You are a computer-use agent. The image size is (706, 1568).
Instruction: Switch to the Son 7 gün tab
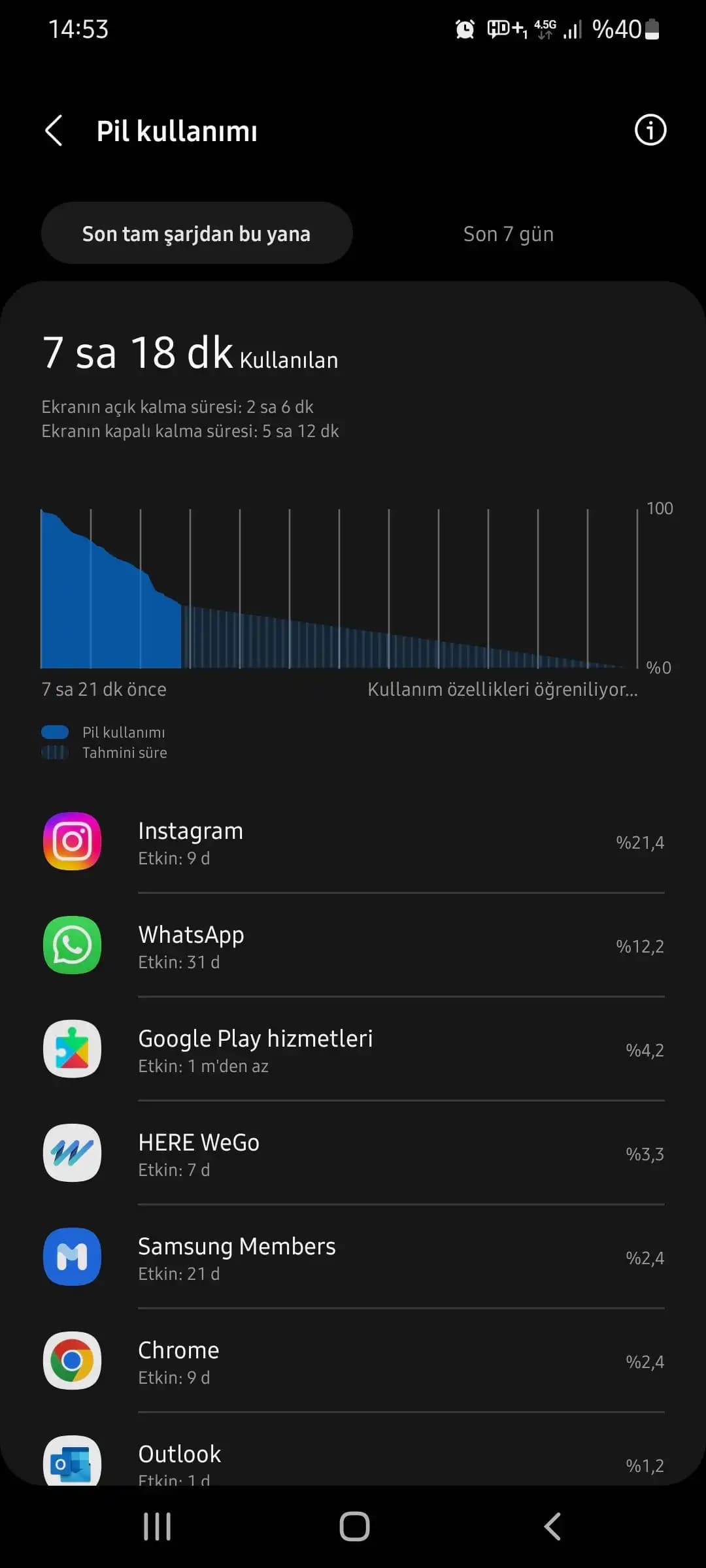[508, 234]
